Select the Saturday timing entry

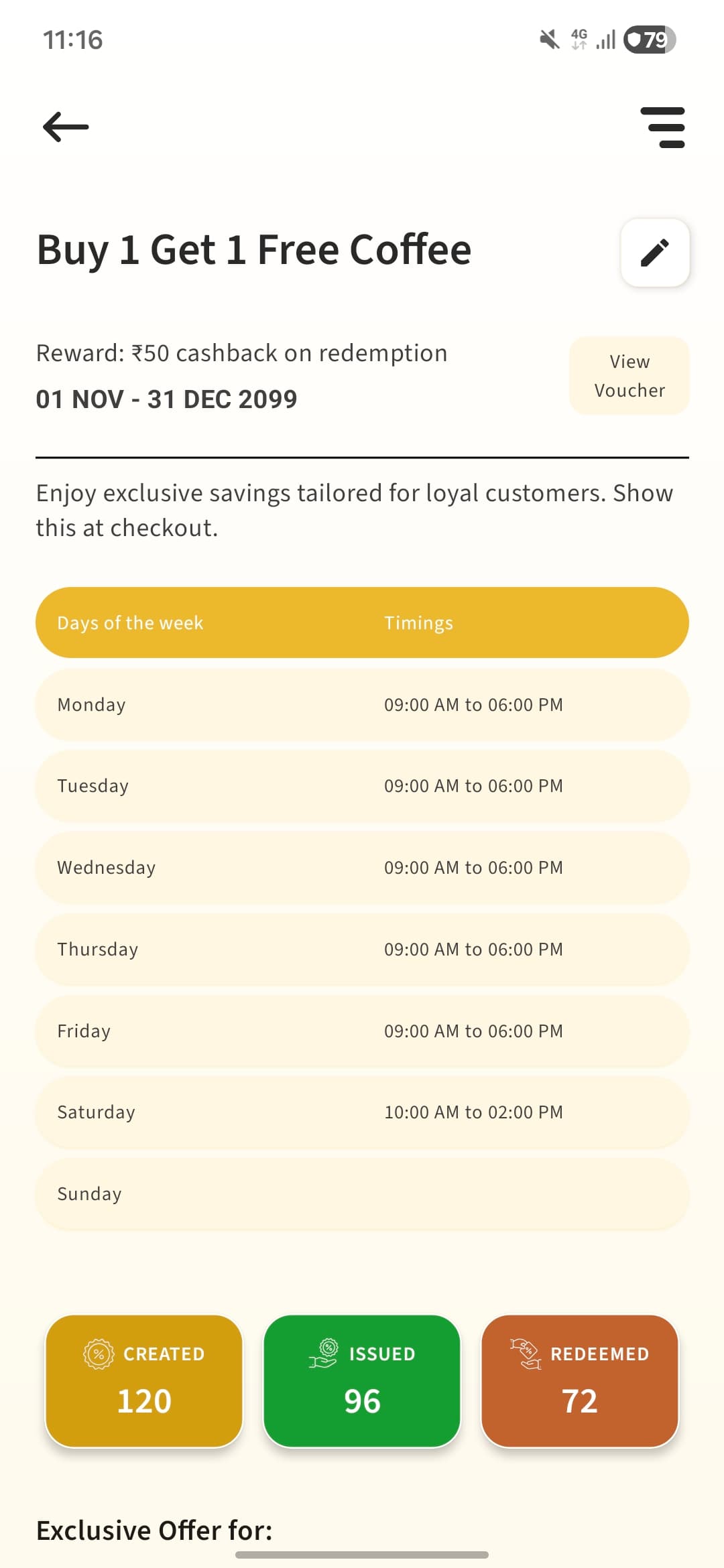coord(473,1112)
